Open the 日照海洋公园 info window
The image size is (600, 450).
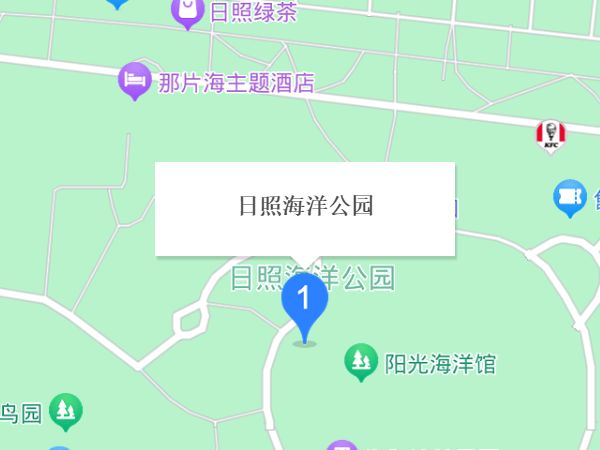pyautogui.click(x=305, y=207)
